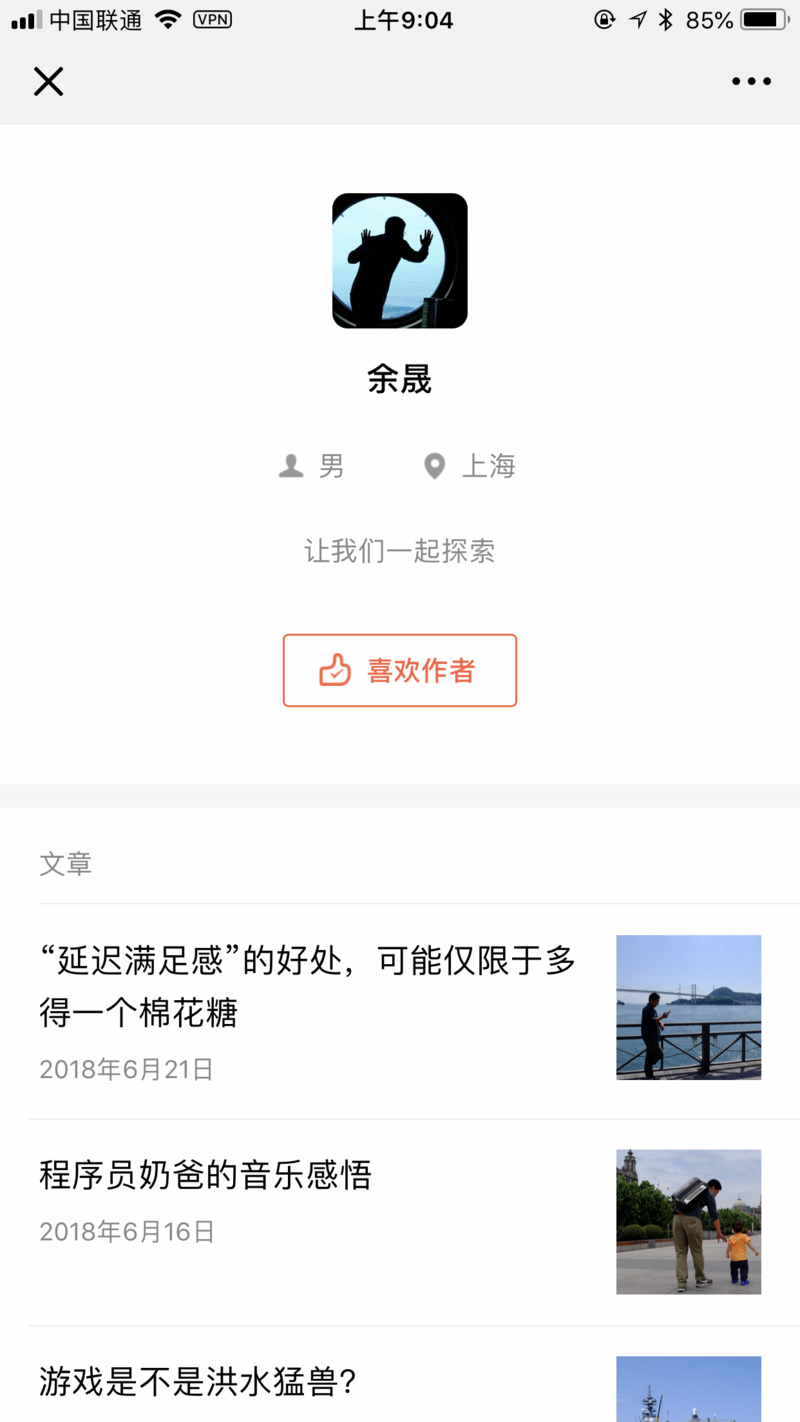Tap the VPN indicator in the status bar
Image resolution: width=800 pixels, height=1422 pixels.
click(x=213, y=19)
